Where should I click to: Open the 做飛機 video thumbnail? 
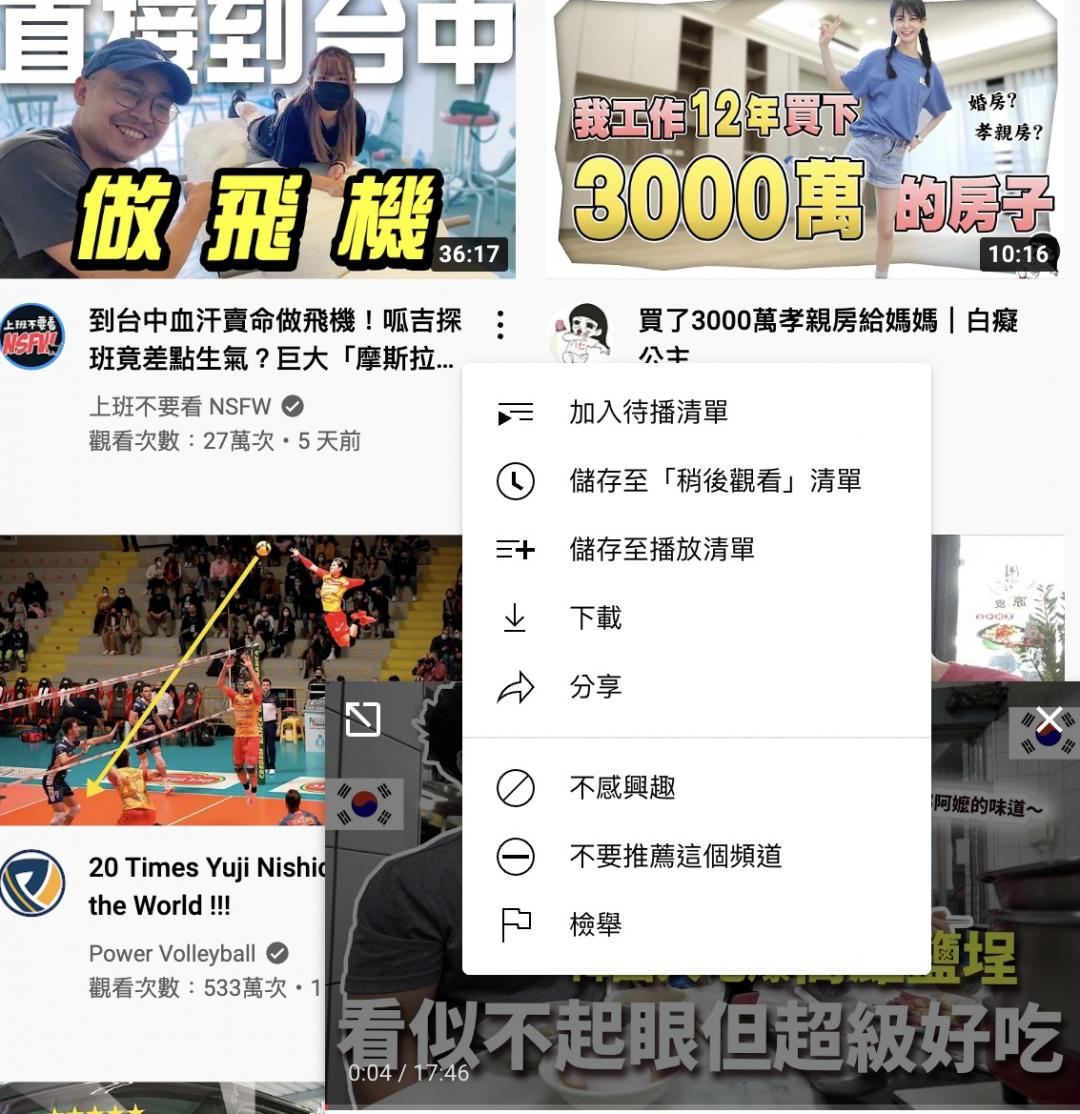[257, 138]
